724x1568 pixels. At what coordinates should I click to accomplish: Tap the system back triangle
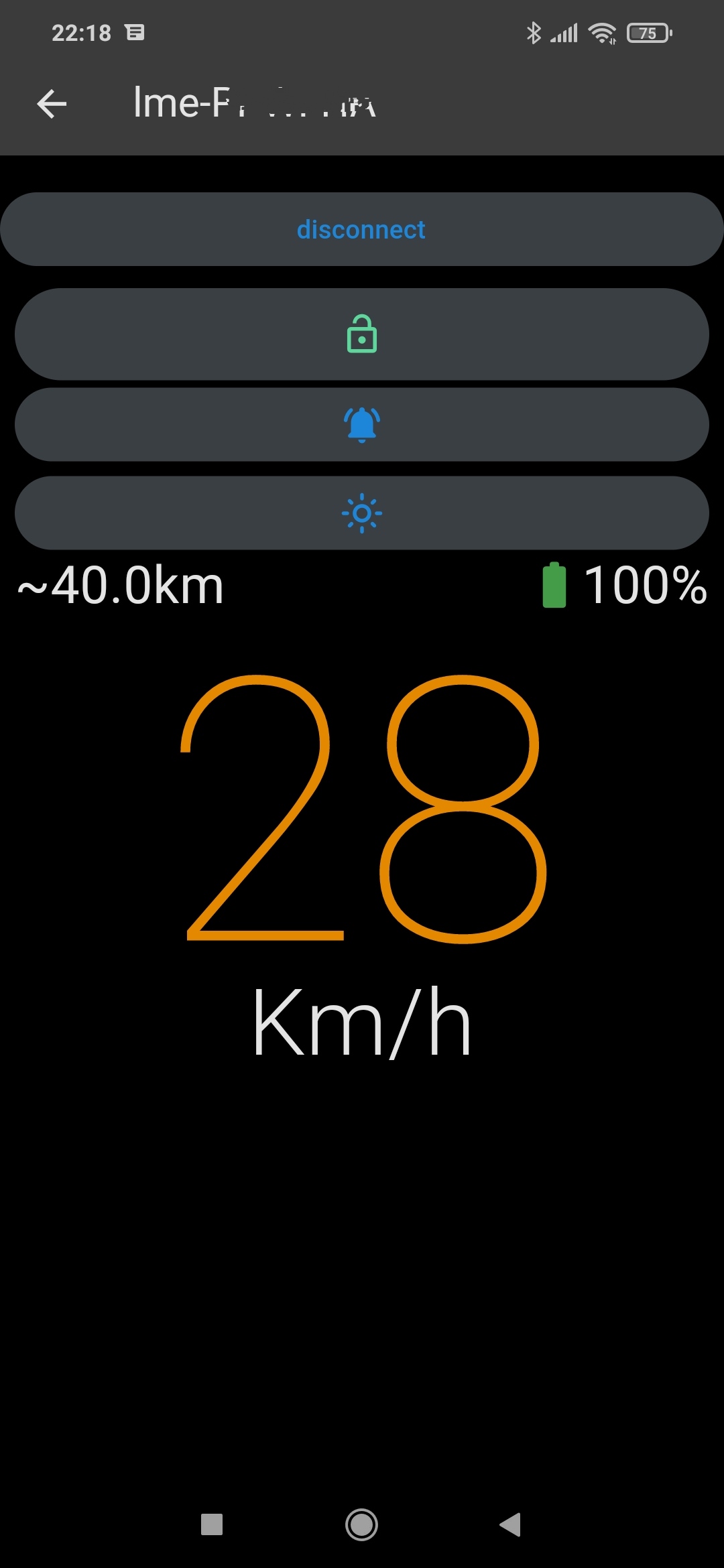(510, 1524)
